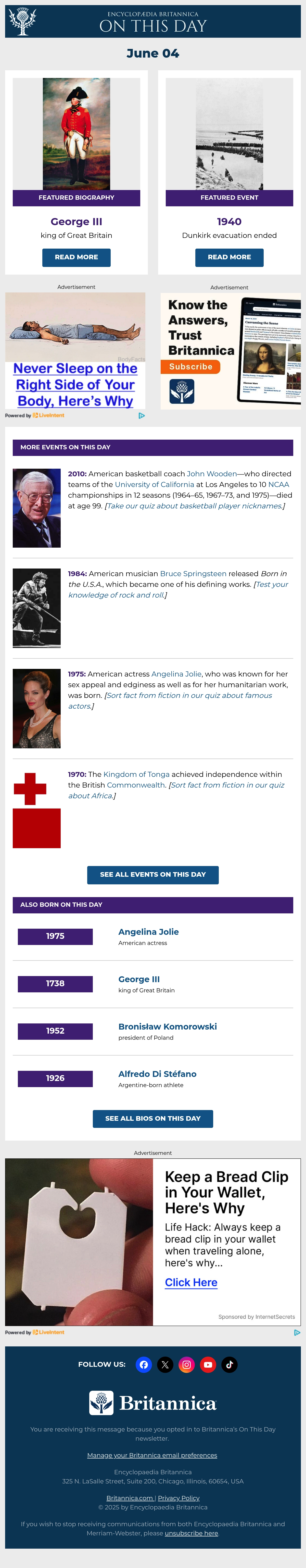The width and height of the screenshot is (306, 1568).
Task: Open Britannica's X profile
Action: click(165, 1365)
